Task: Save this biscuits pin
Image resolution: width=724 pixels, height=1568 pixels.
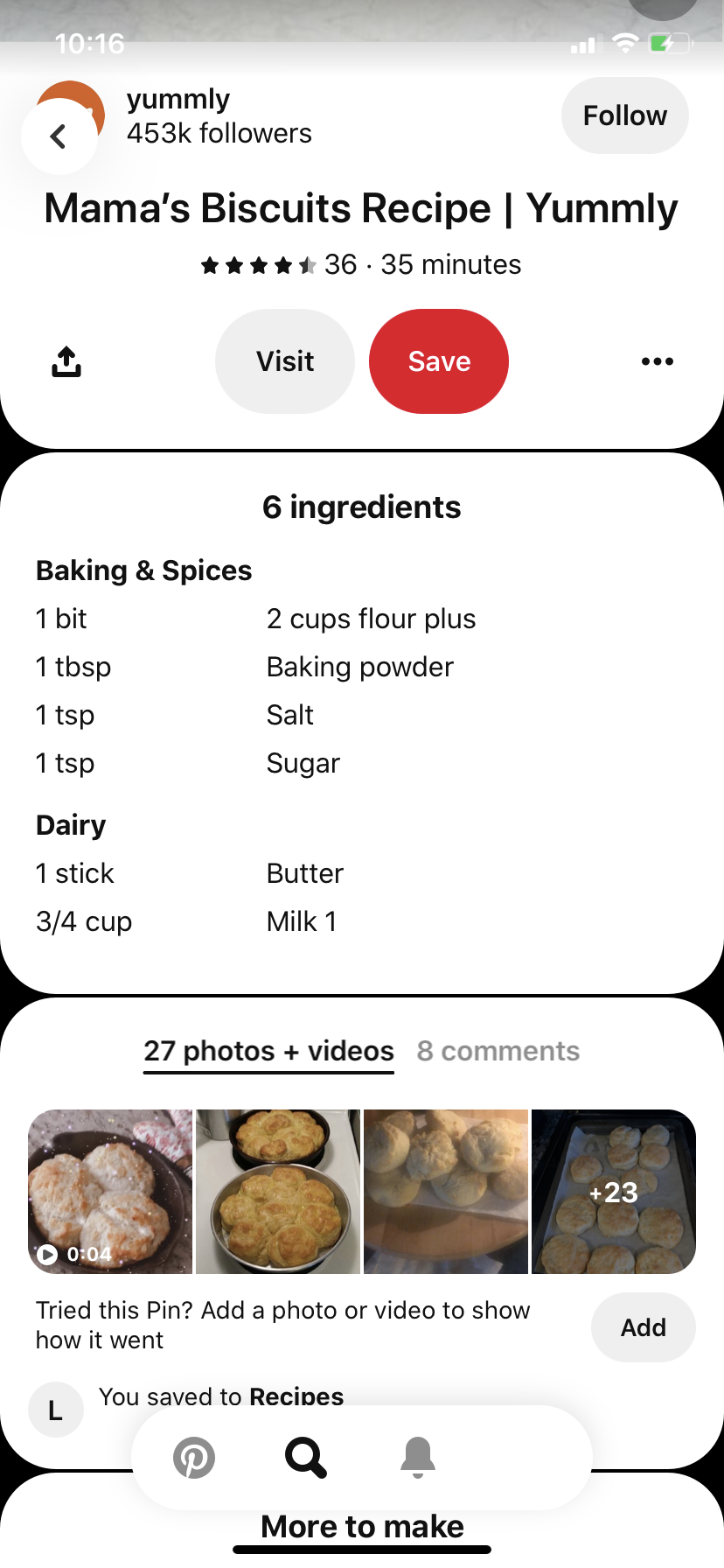Action: pyautogui.click(x=439, y=361)
